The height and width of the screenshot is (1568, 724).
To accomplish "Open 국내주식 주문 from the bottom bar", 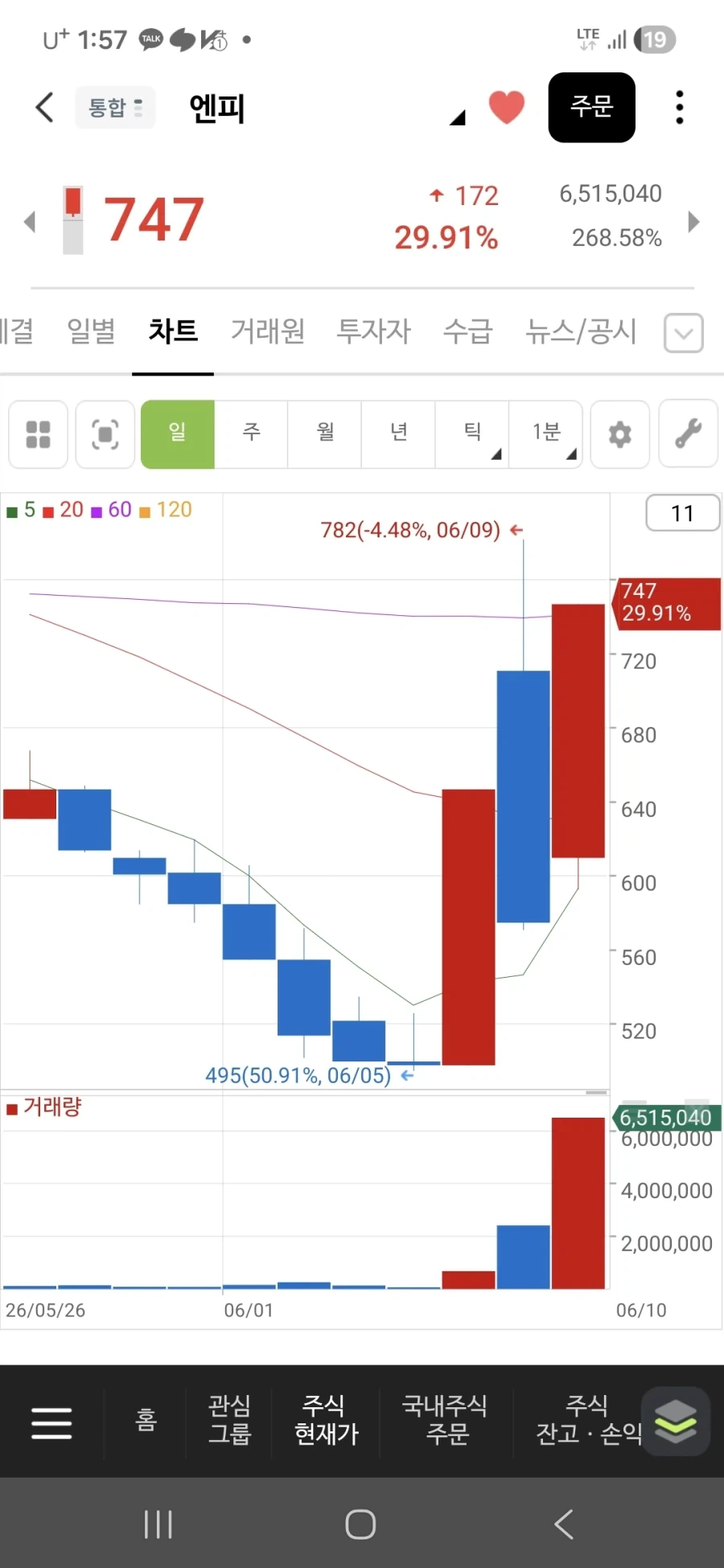I will 446,1420.
